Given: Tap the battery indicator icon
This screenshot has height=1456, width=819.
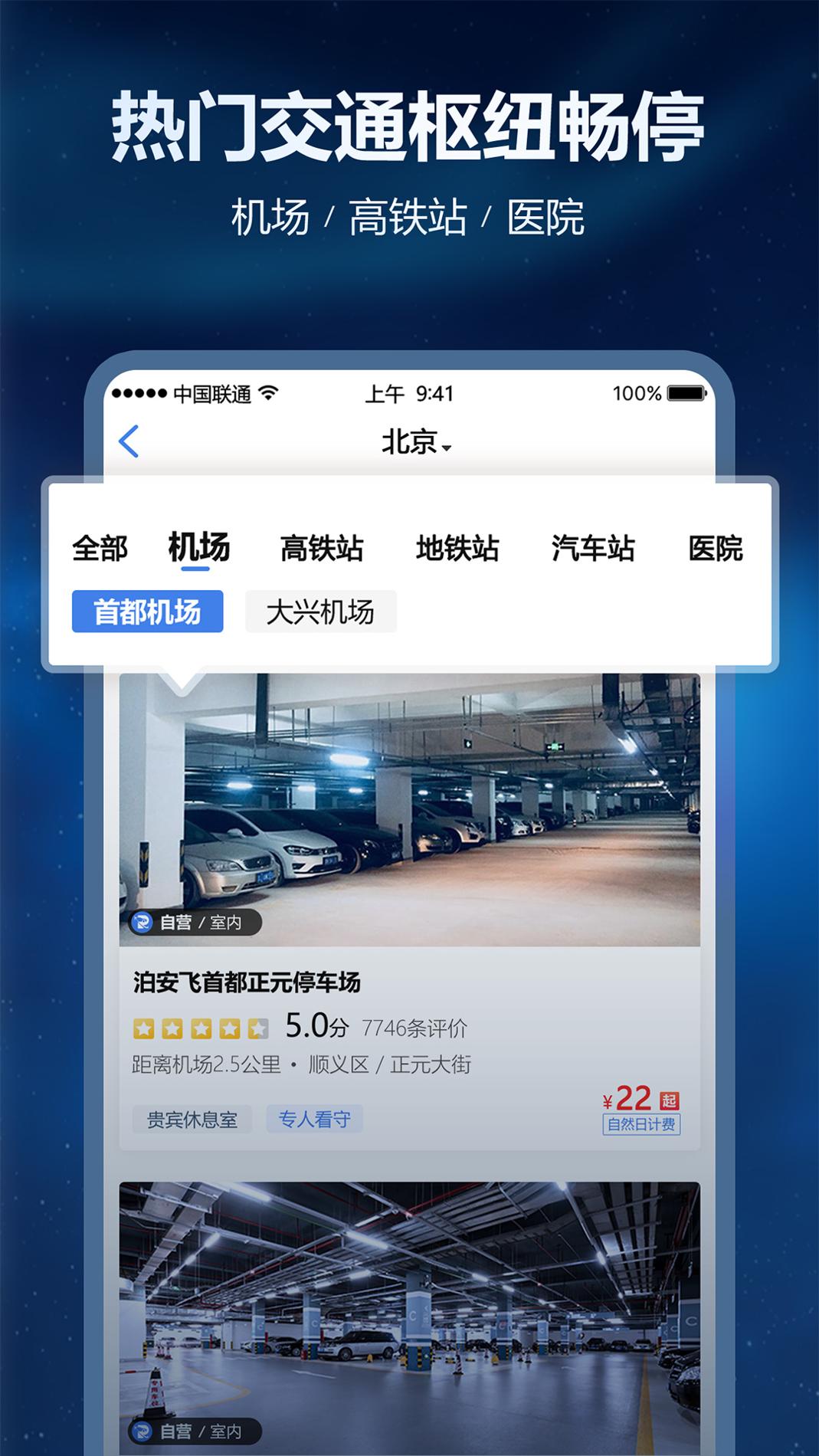Looking at the screenshot, I should 684,392.
